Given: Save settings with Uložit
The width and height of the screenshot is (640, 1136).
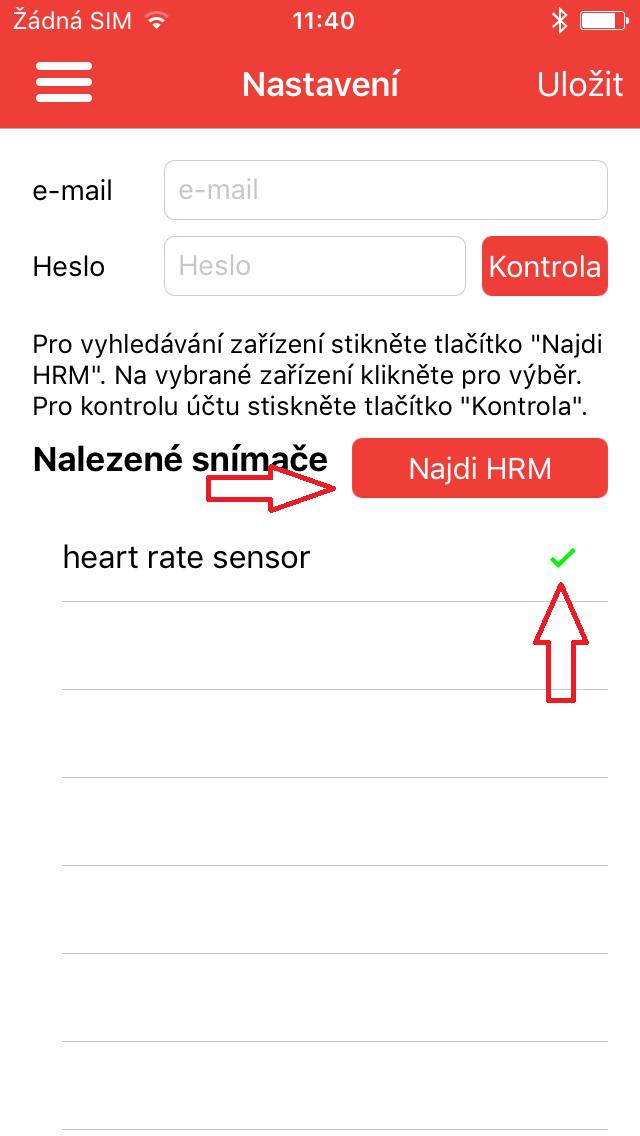Looking at the screenshot, I should click(580, 84).
